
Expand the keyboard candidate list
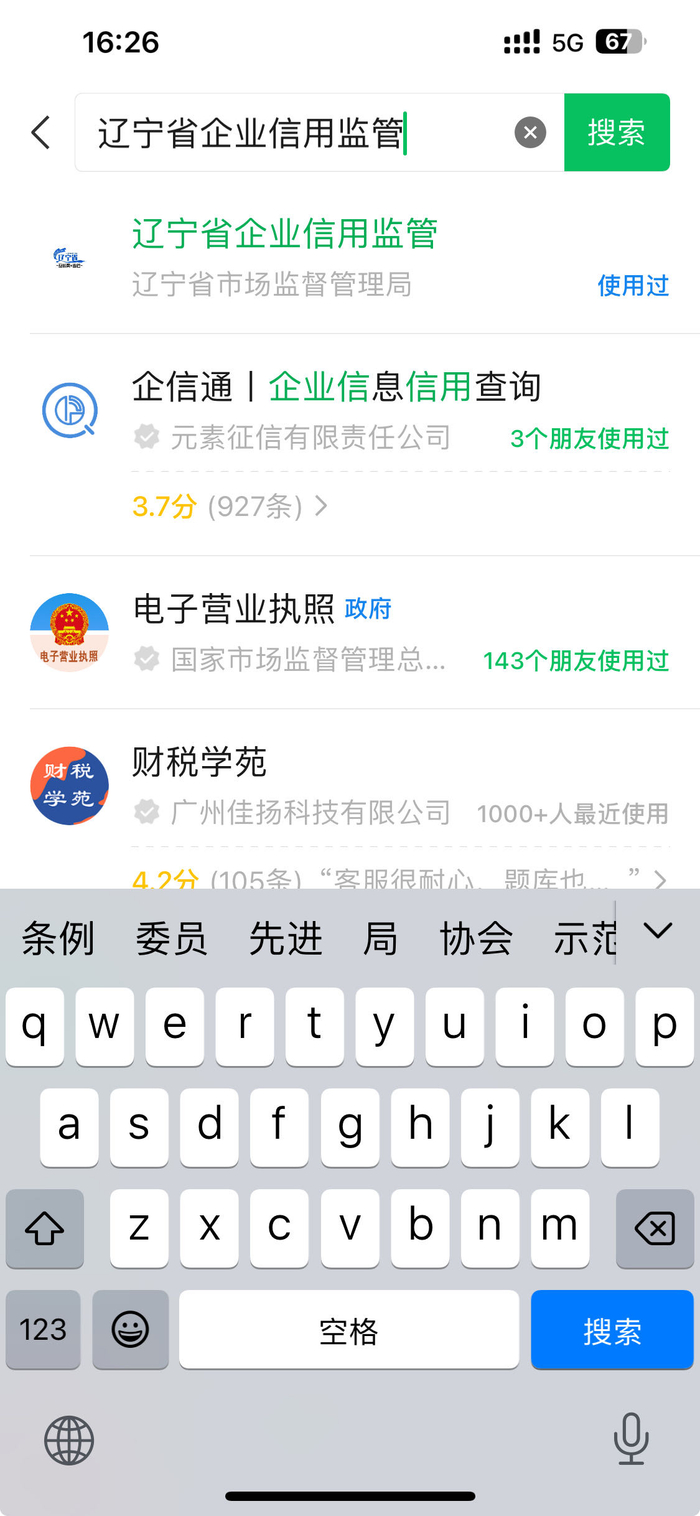pyautogui.click(x=657, y=932)
